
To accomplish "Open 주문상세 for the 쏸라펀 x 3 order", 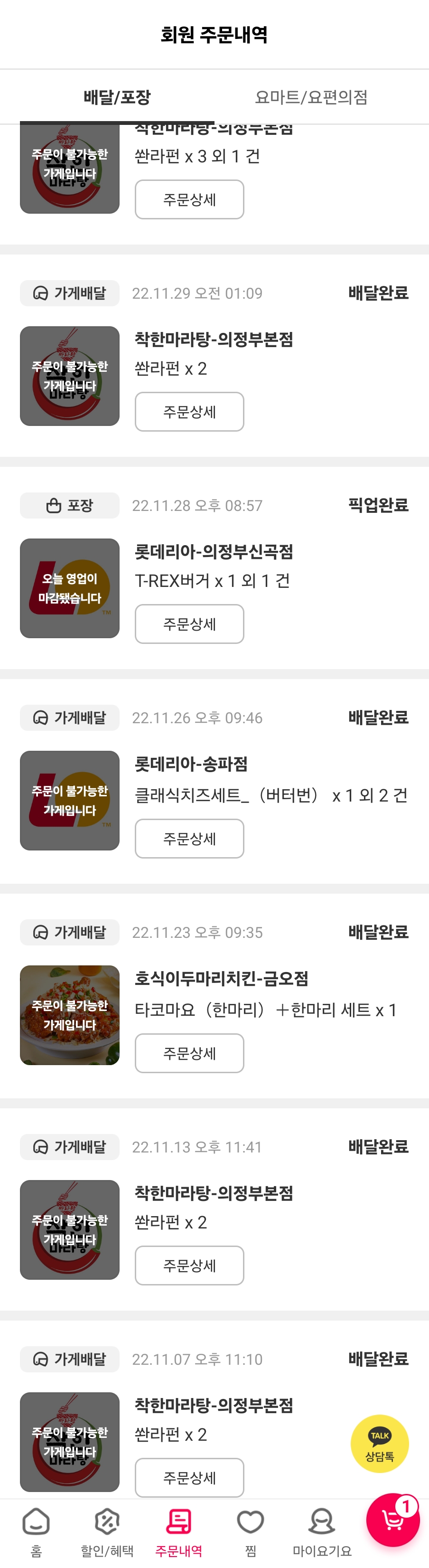I will tap(189, 199).
